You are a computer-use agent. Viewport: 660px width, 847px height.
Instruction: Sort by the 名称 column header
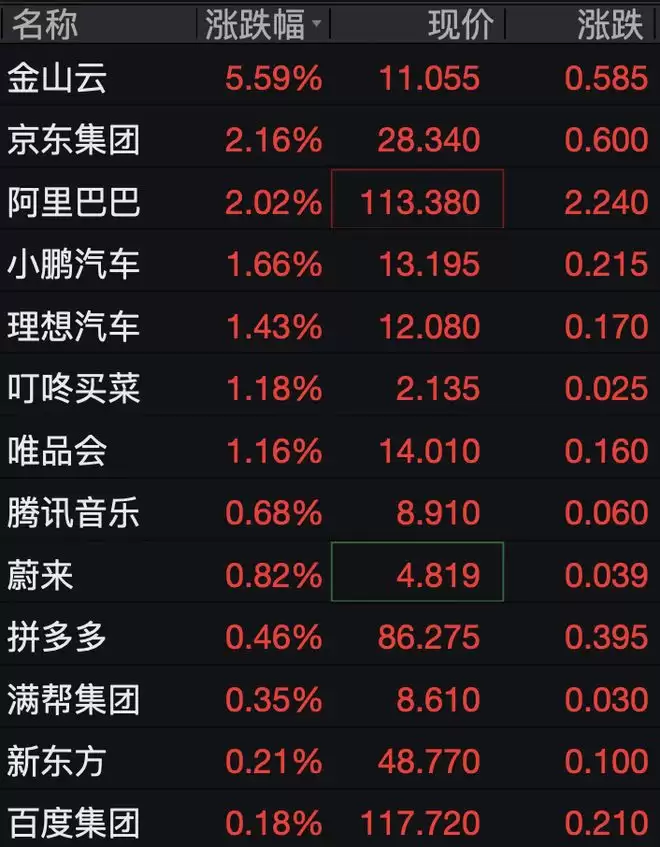click(x=98, y=24)
